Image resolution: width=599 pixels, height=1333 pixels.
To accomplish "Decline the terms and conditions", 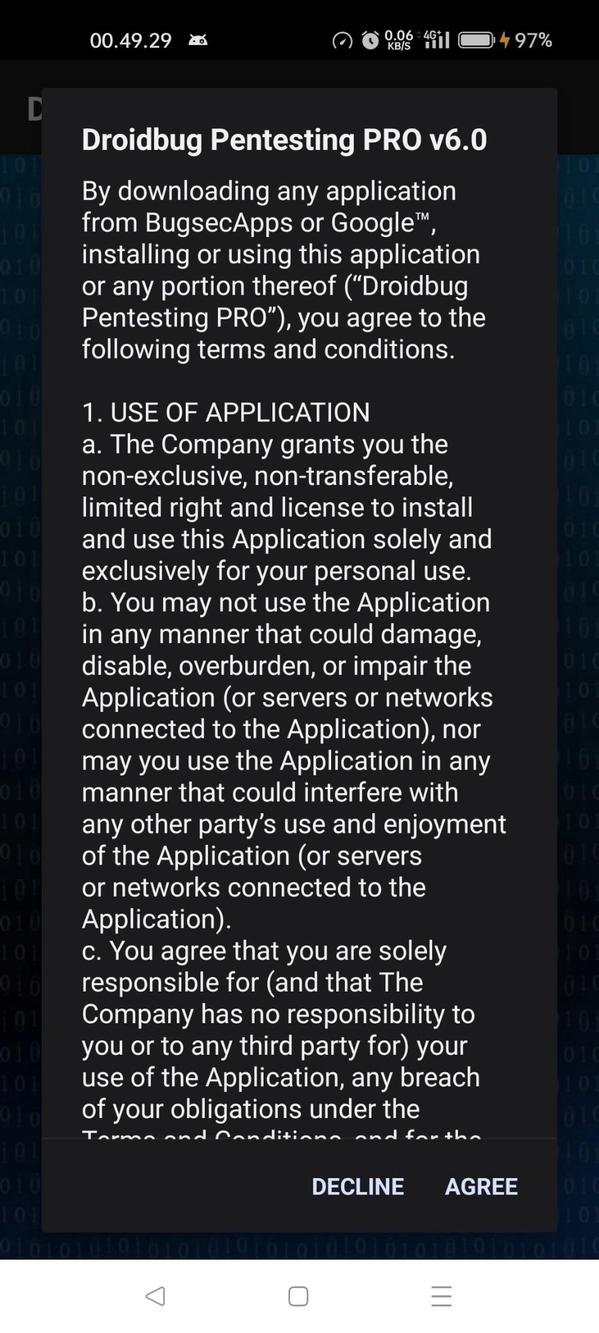I will tap(358, 1186).
